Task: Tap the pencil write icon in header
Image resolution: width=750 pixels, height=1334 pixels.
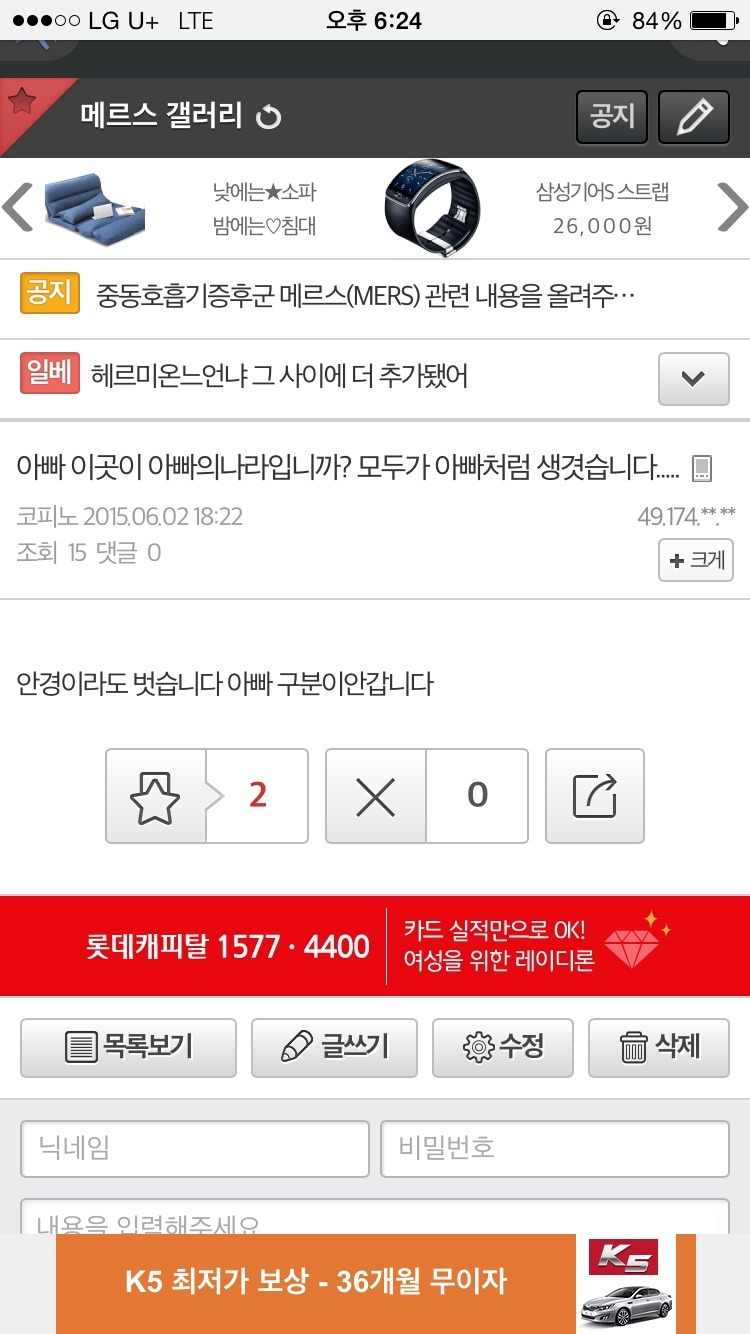Action: pyautogui.click(x=694, y=116)
